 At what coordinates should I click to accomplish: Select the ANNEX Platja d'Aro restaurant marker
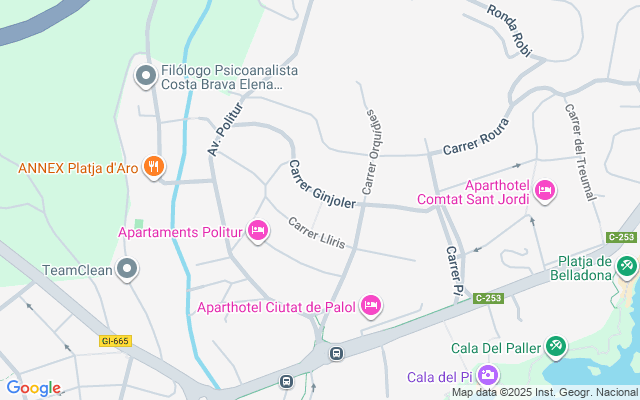coord(153,166)
